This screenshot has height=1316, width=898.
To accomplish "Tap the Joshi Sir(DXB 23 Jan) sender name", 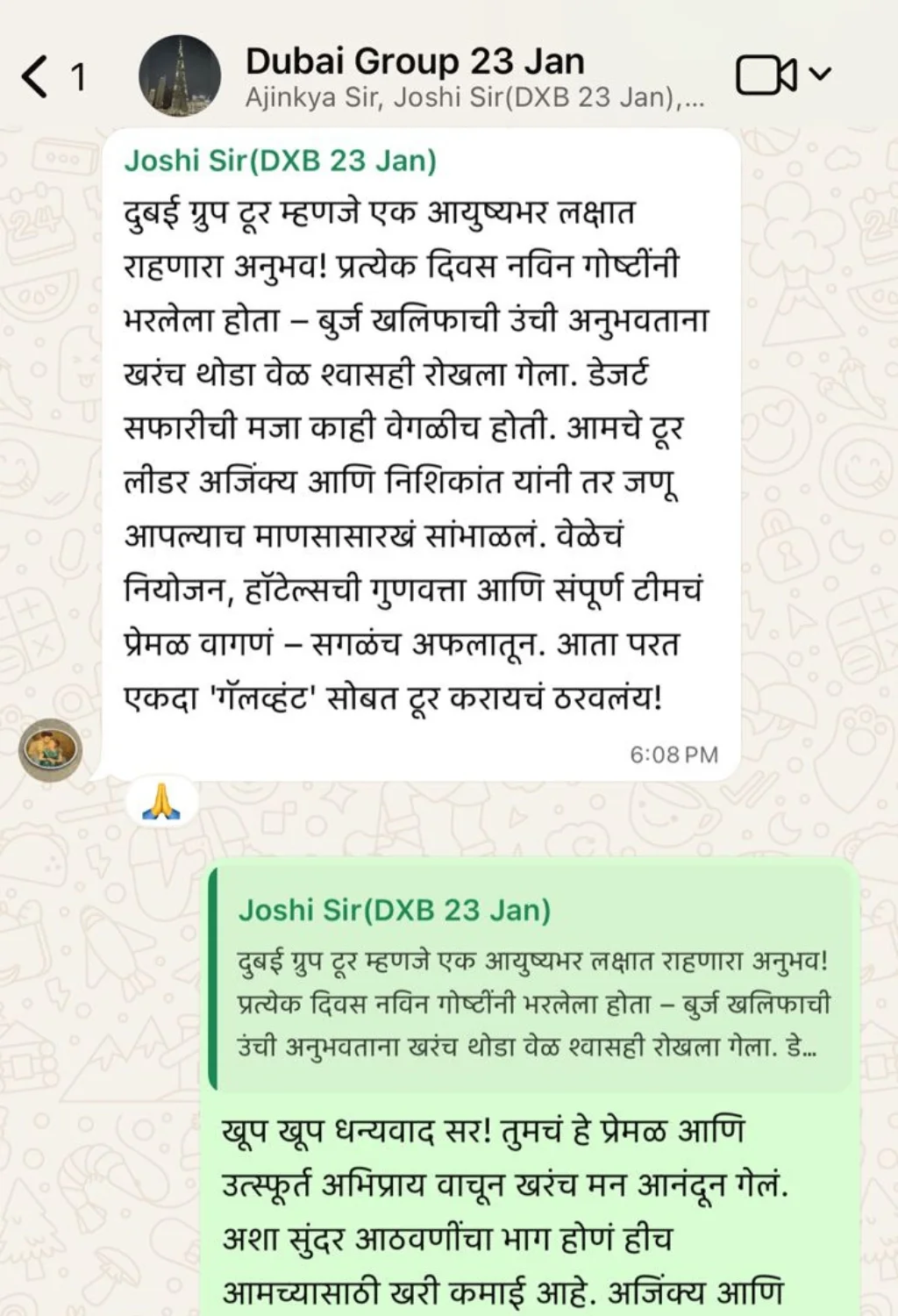I will pyautogui.click(x=280, y=161).
